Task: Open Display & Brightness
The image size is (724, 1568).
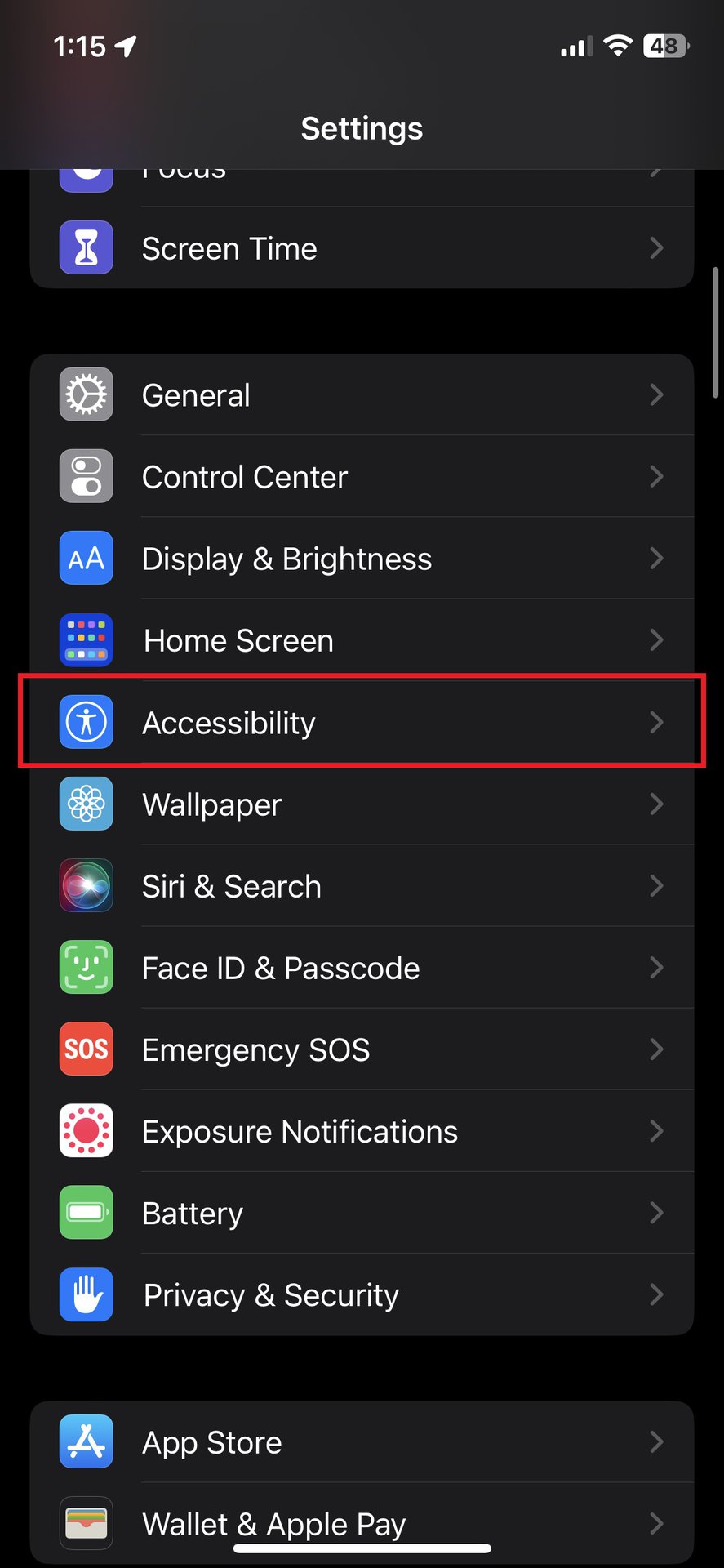Action: pos(362,558)
